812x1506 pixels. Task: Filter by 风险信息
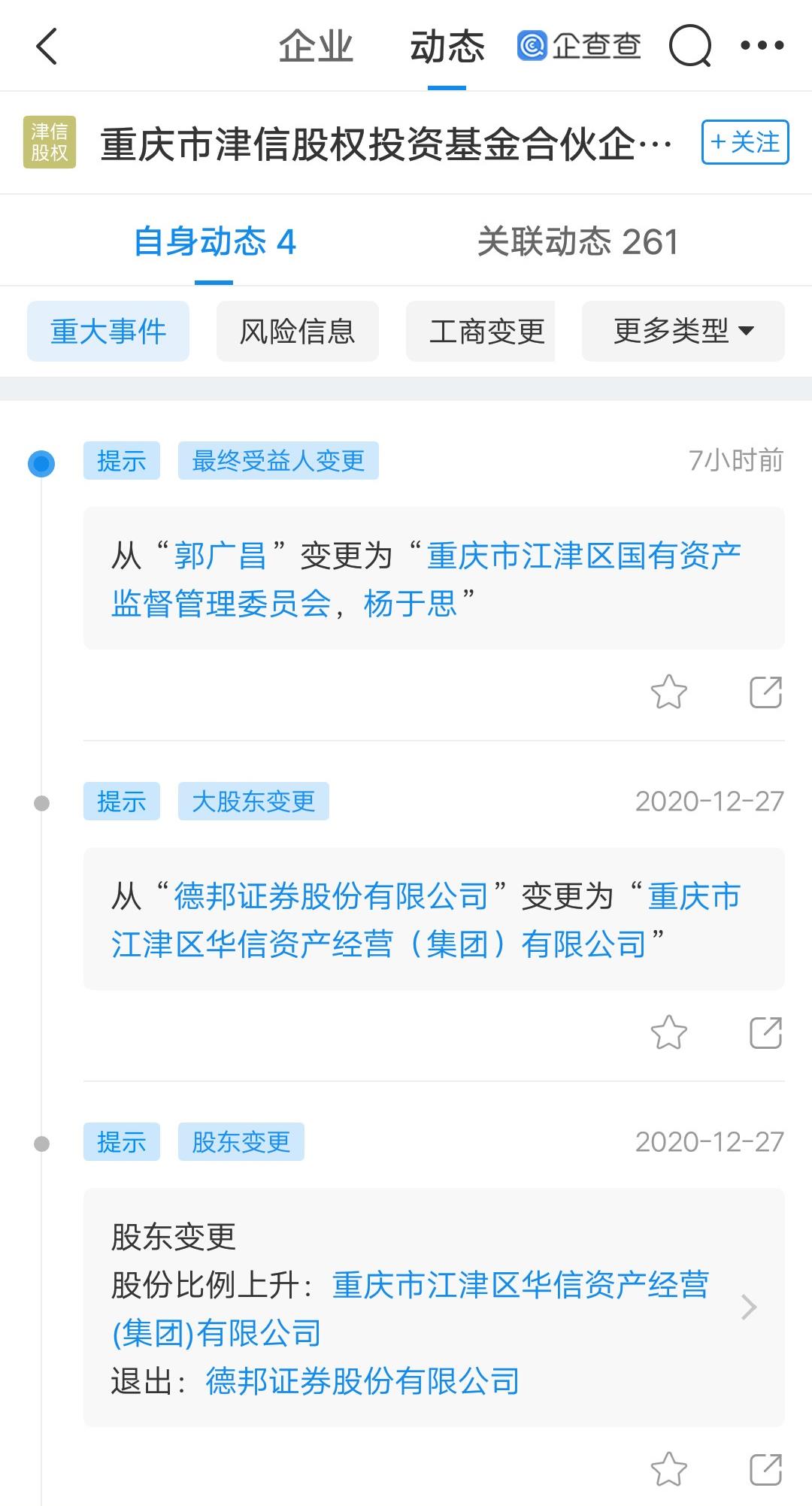point(297,332)
